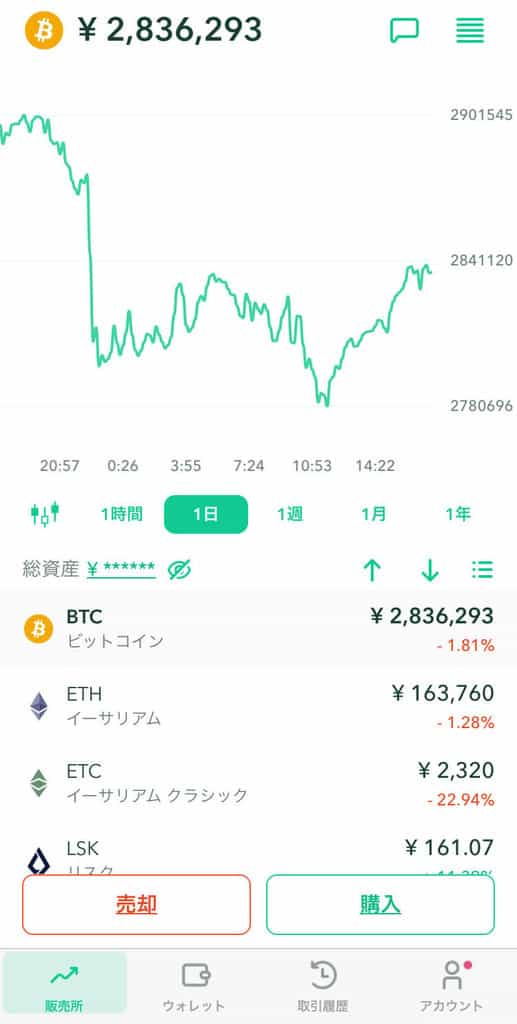
Task: Switch to the ウォレット tab
Action: pos(194,985)
